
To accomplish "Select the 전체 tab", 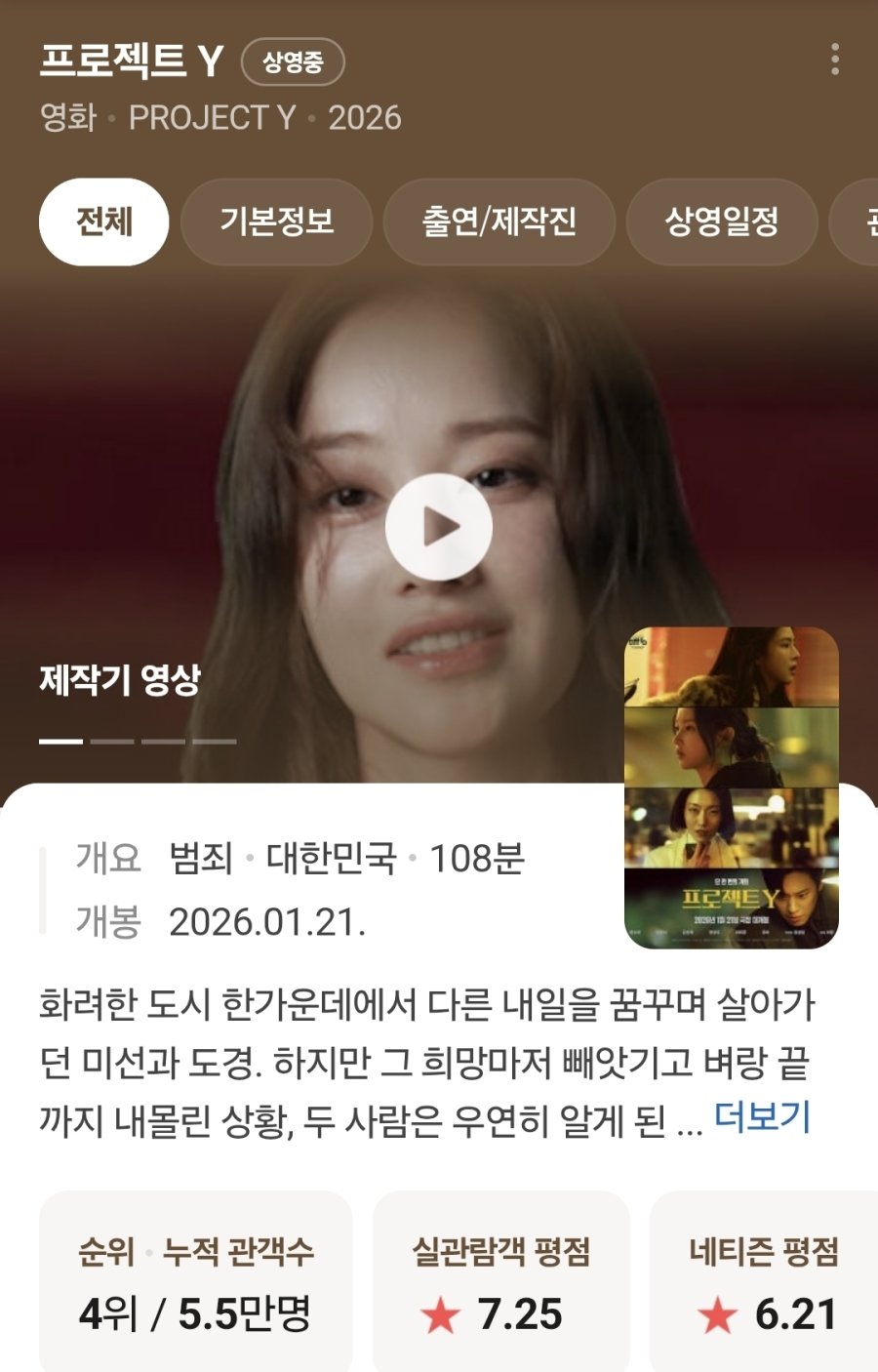I will pos(104,222).
